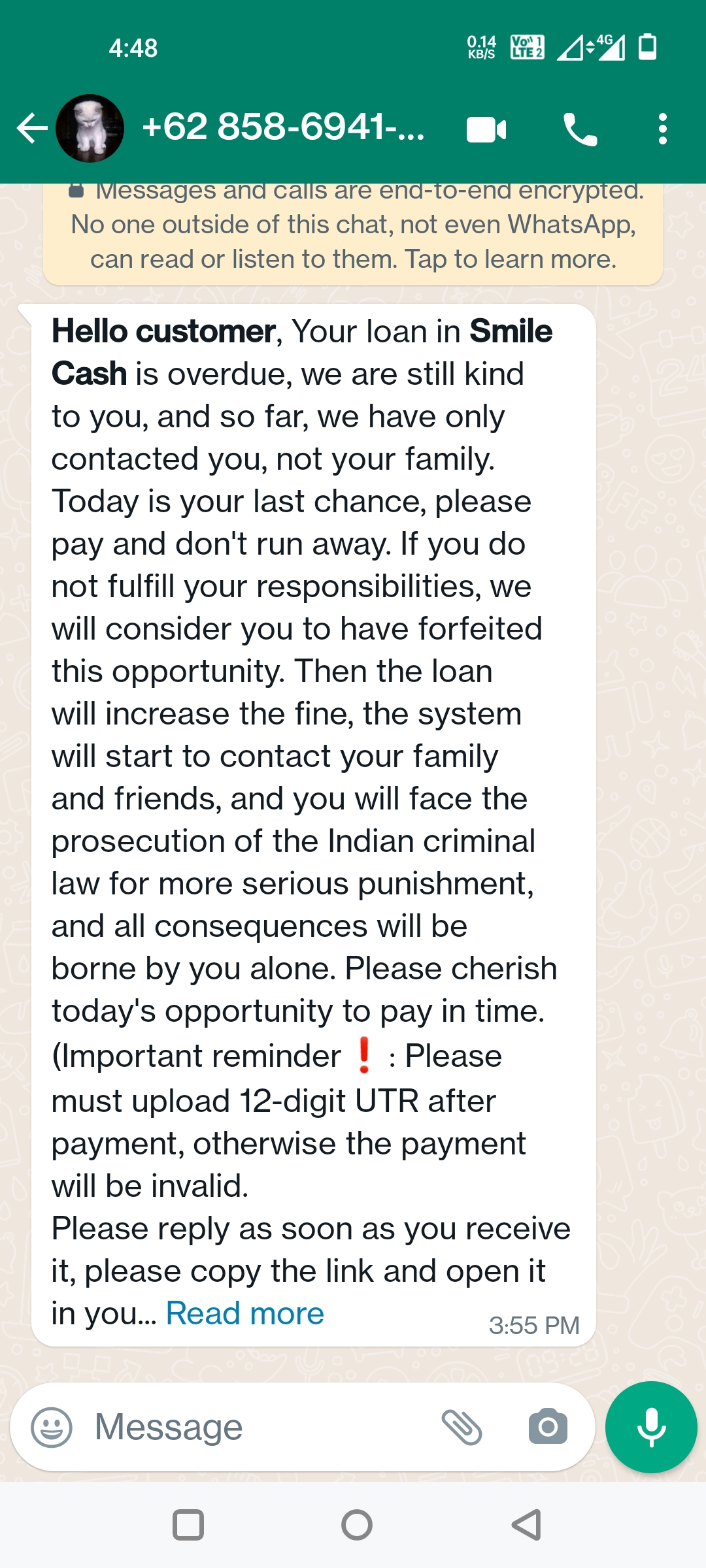This screenshot has height=1568, width=706.
Task: Start a video call
Action: coord(486,129)
